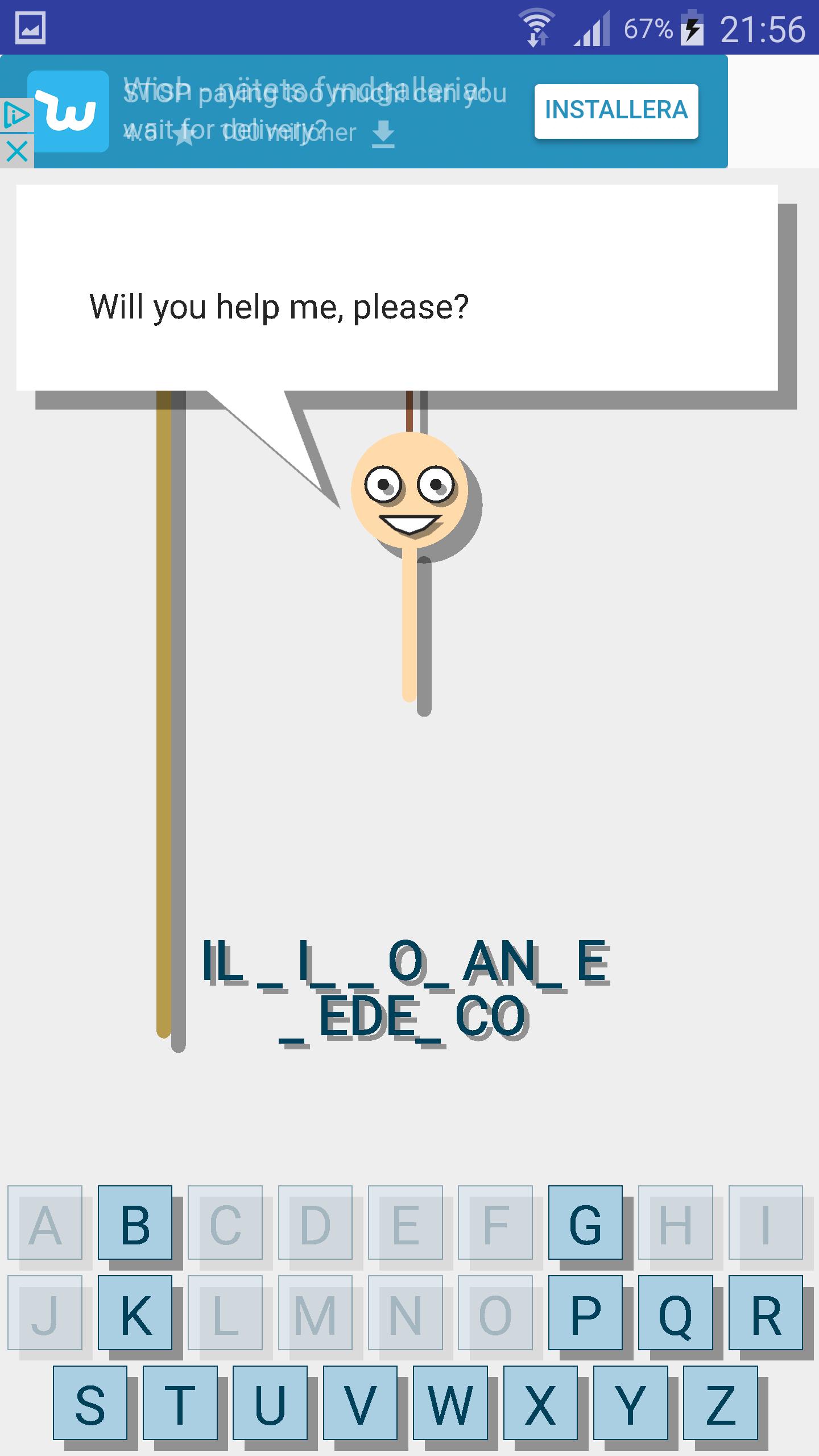Viewport: 819px width, 1456px height.
Task: Try the letter S
Action: (90, 1402)
